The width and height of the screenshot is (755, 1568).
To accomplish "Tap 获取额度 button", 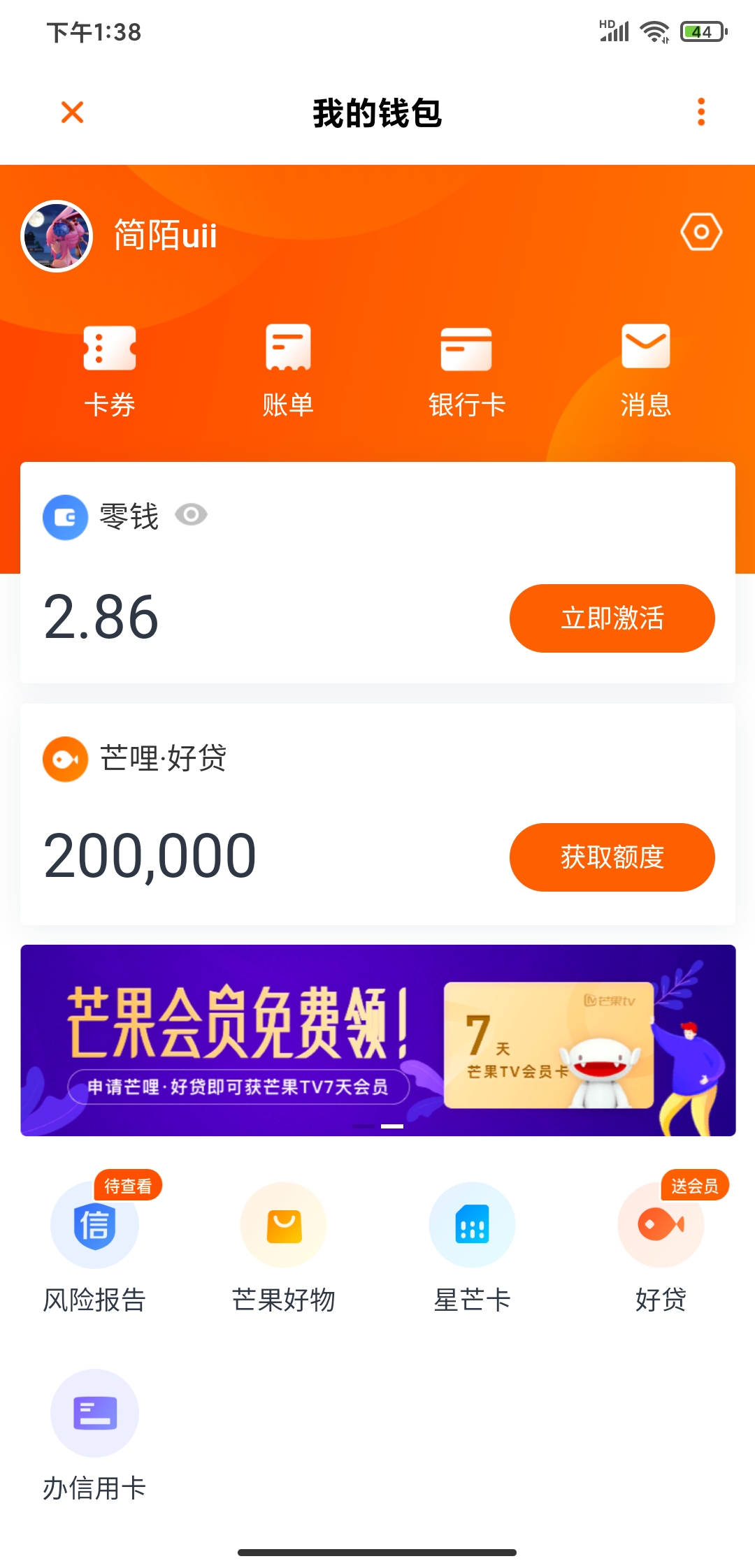I will (x=612, y=857).
